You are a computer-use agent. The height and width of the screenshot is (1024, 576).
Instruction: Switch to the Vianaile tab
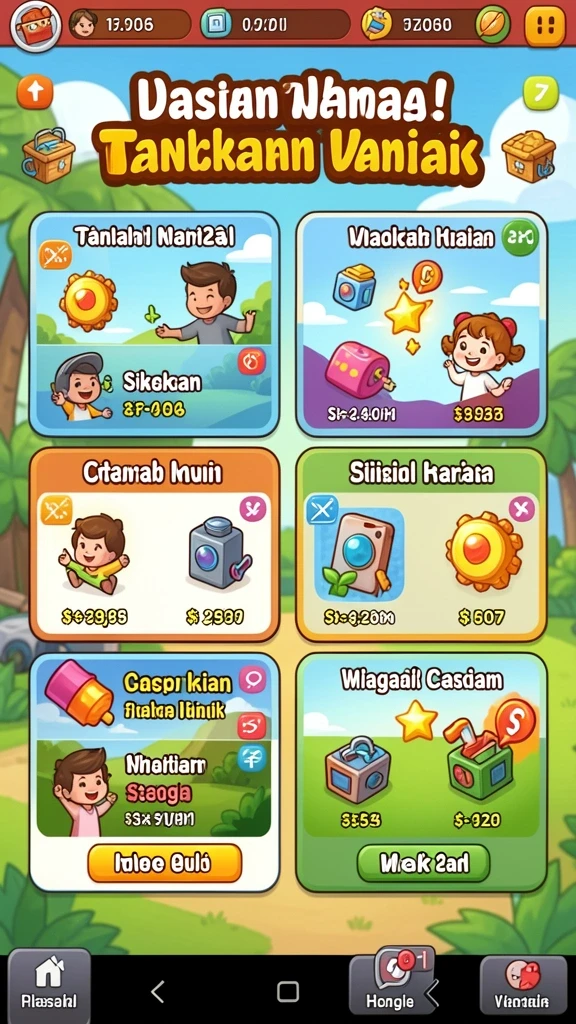tap(524, 986)
